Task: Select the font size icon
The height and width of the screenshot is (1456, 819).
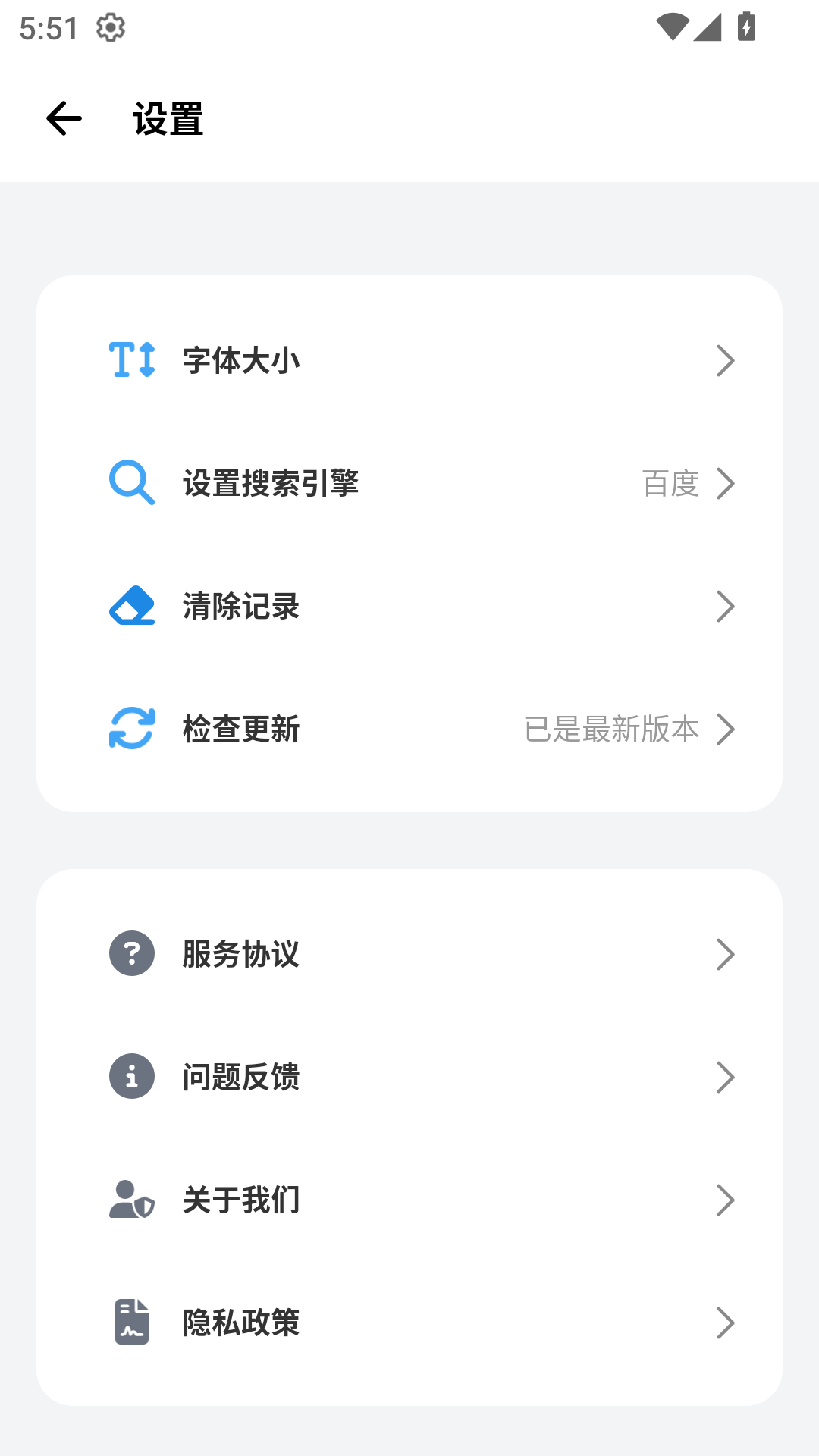Action: [132, 361]
